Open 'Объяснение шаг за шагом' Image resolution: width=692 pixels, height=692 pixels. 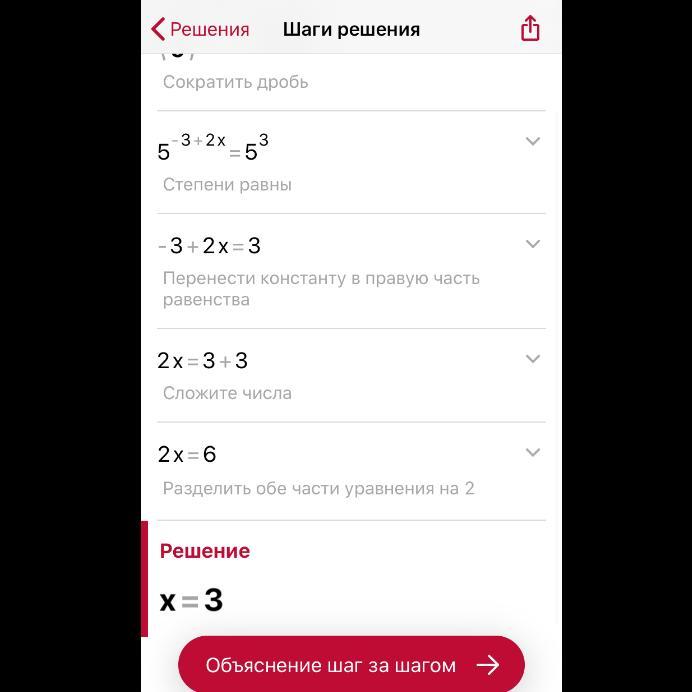(x=351, y=665)
